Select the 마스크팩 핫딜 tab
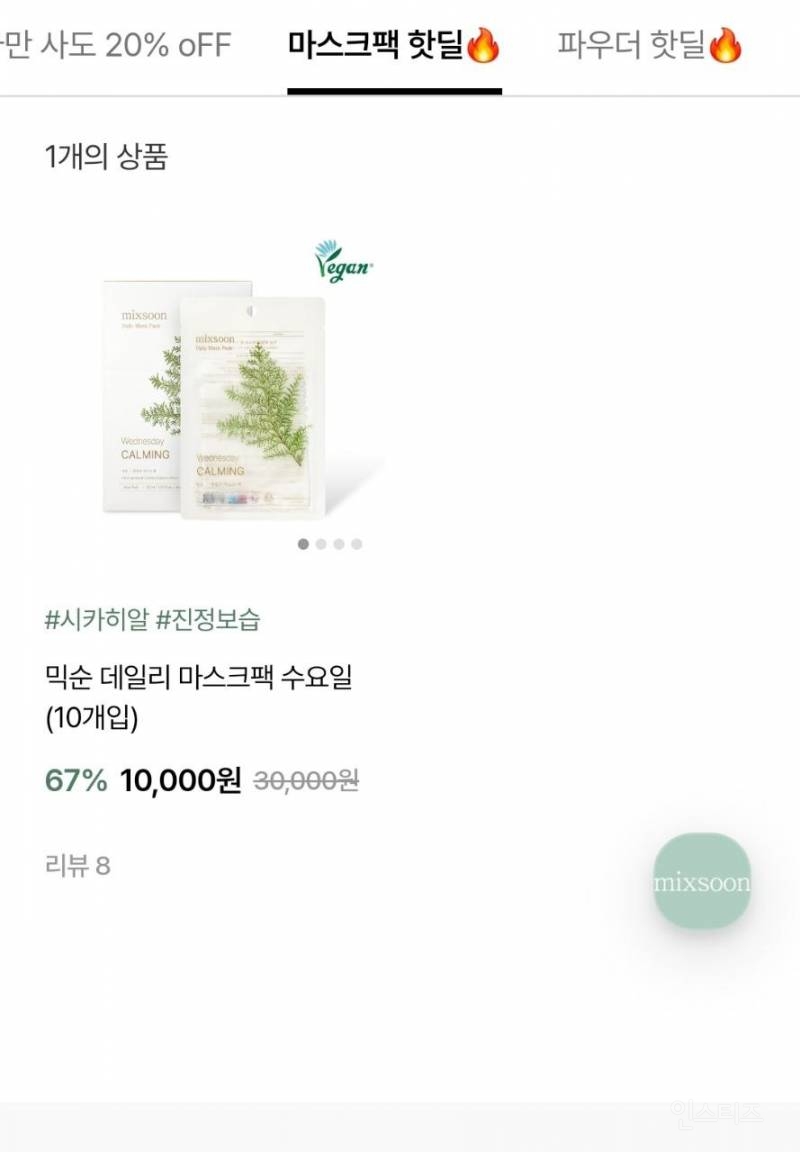Viewport: 800px width, 1152px height. [x=394, y=46]
